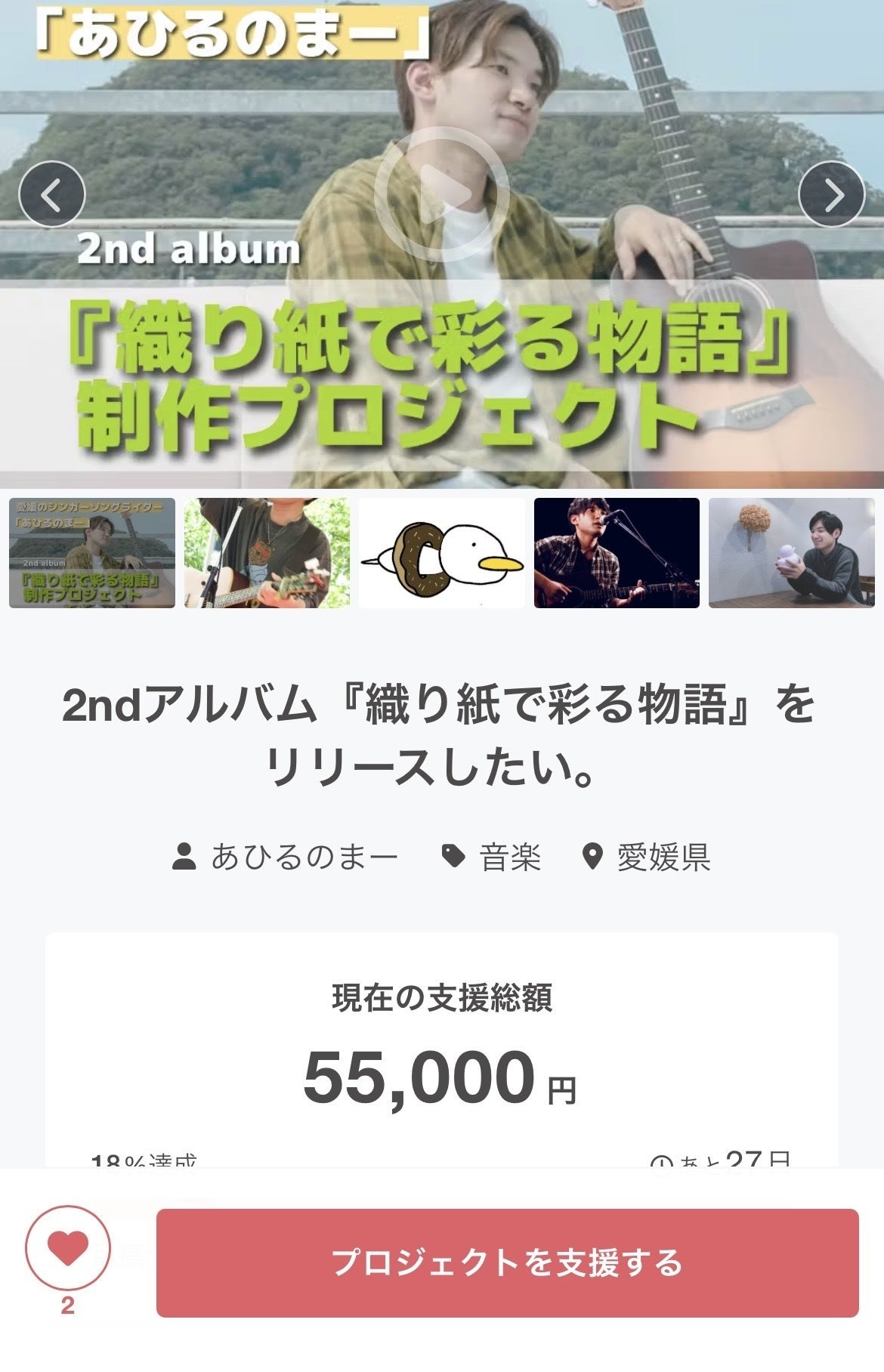Image resolution: width=884 pixels, height=1372 pixels.
Task: Open the 愛媛県 location link
Action: (x=648, y=857)
